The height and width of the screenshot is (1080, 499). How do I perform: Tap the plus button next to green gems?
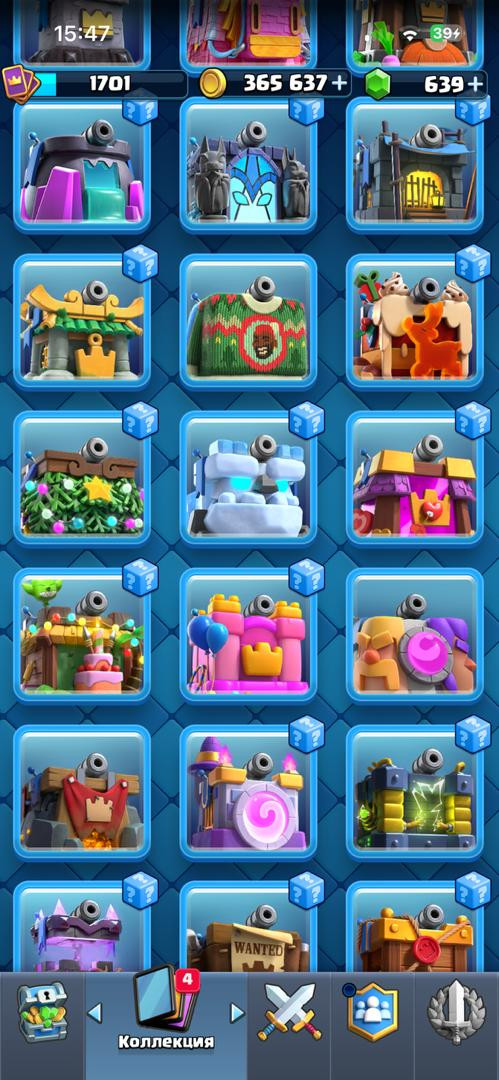pos(475,84)
